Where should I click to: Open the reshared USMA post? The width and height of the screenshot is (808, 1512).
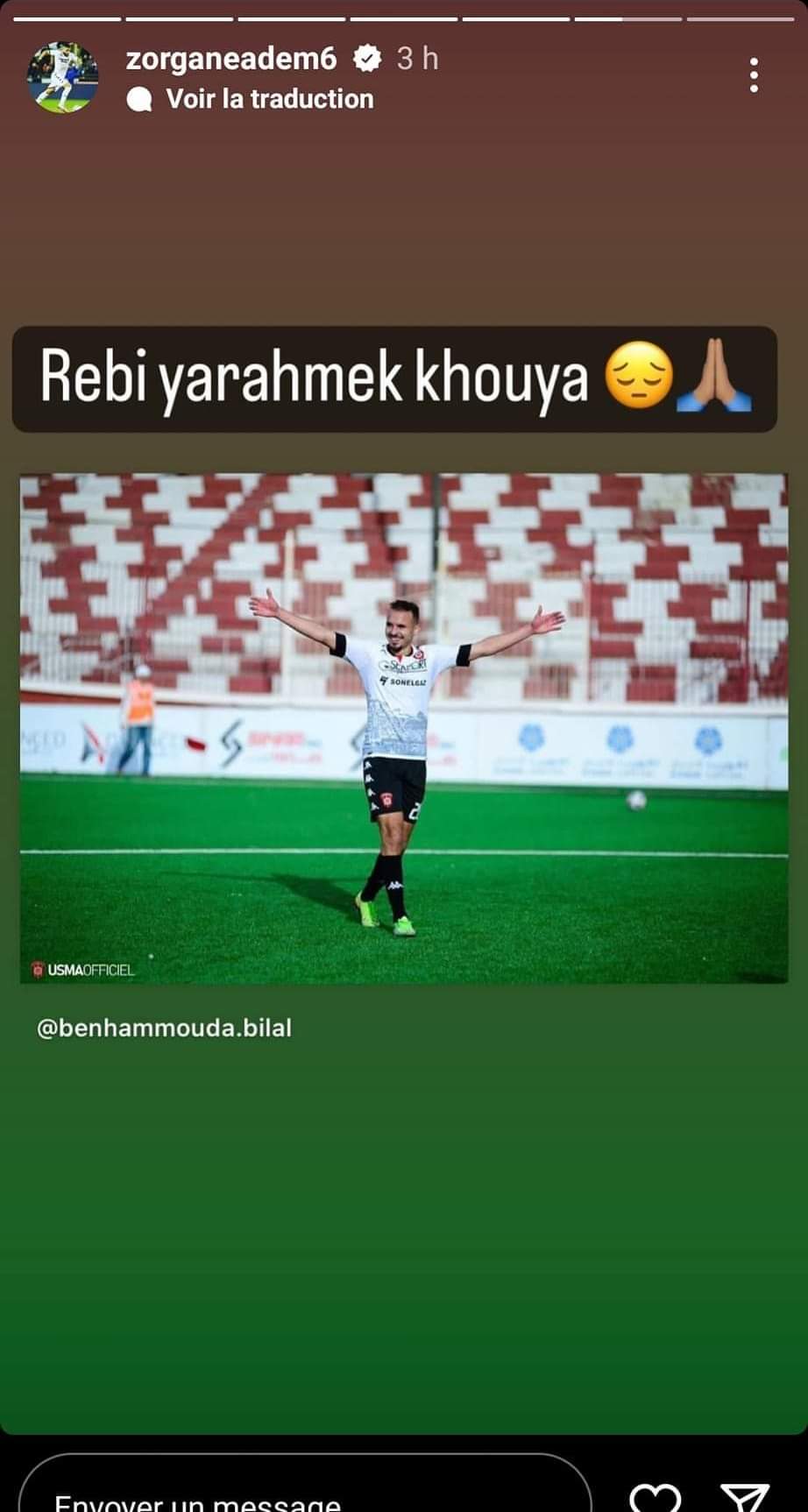pos(403,727)
